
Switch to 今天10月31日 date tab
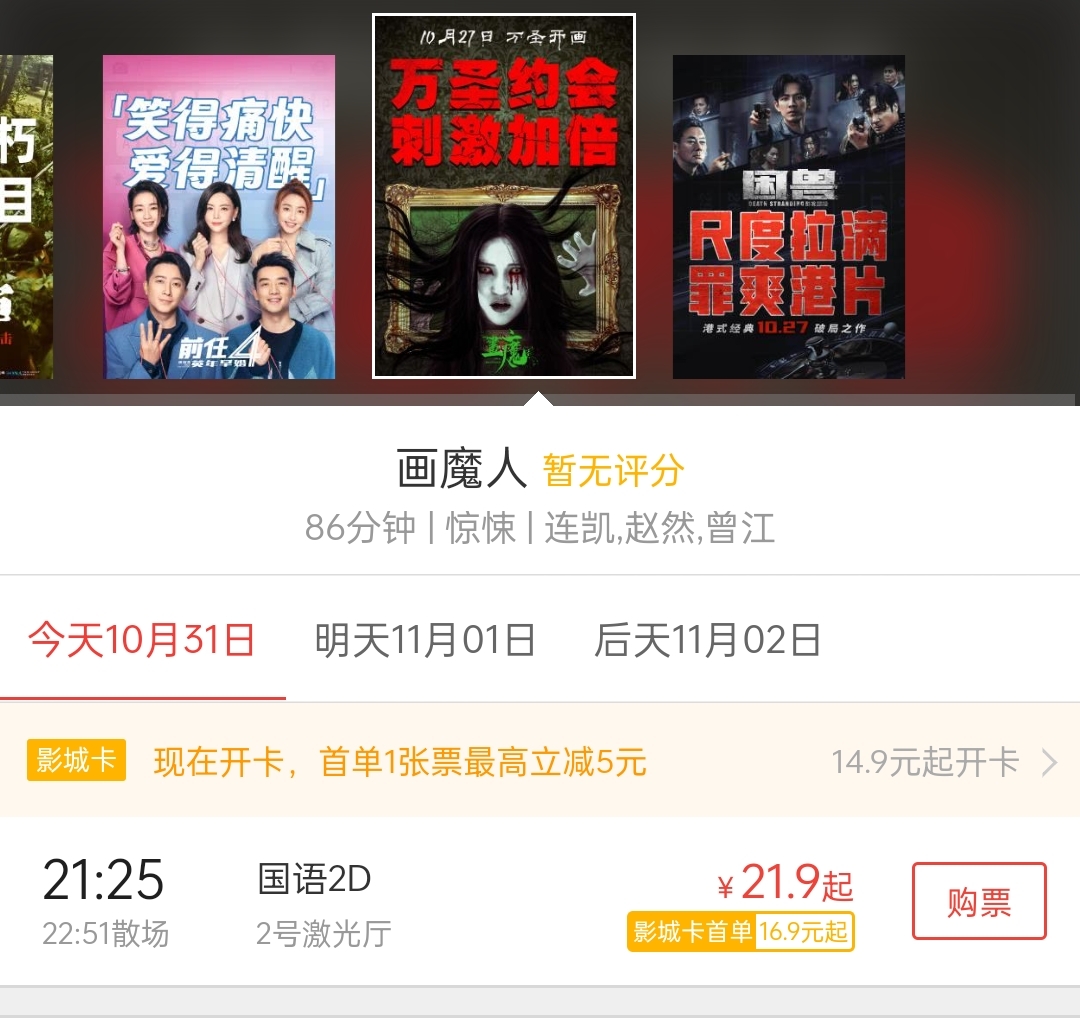[x=142, y=640]
